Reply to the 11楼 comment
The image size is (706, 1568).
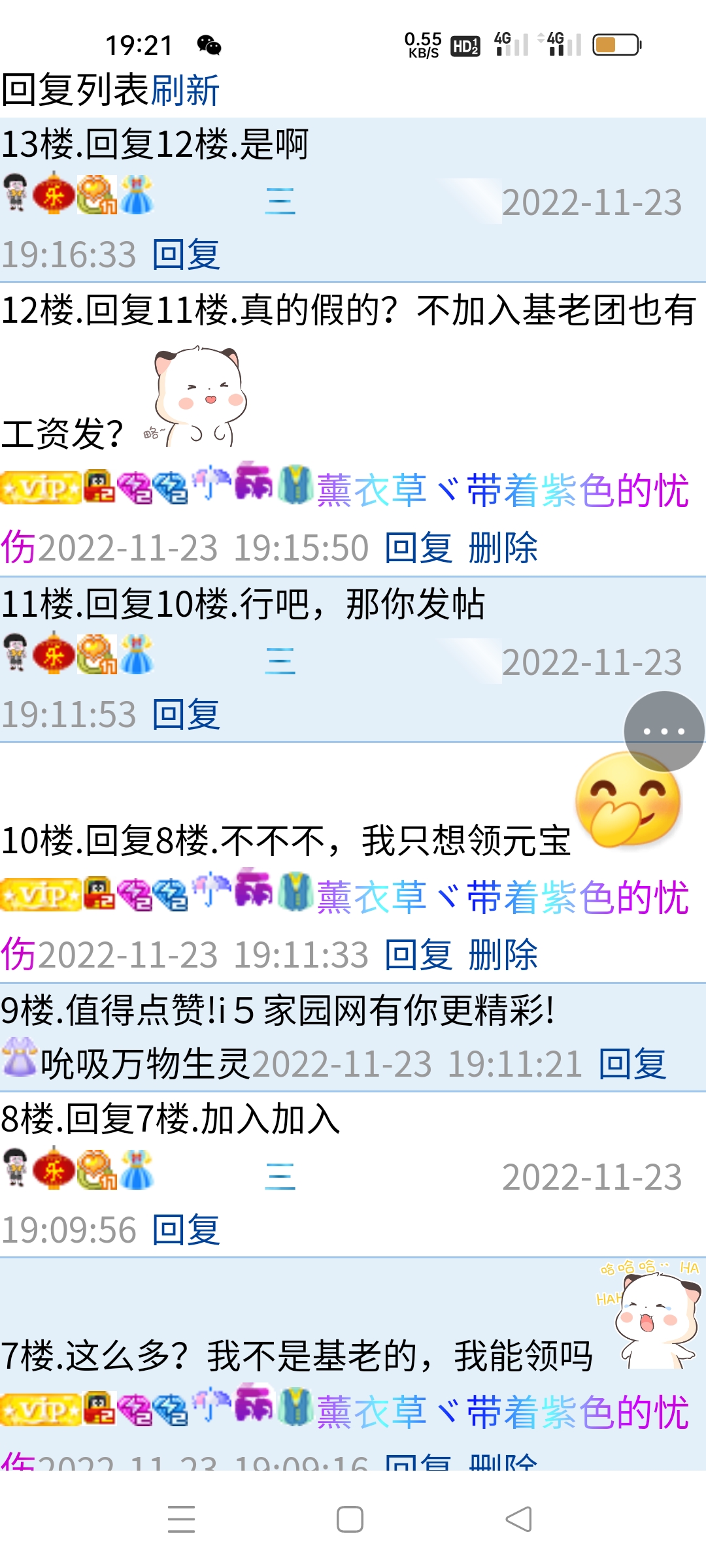click(x=186, y=714)
